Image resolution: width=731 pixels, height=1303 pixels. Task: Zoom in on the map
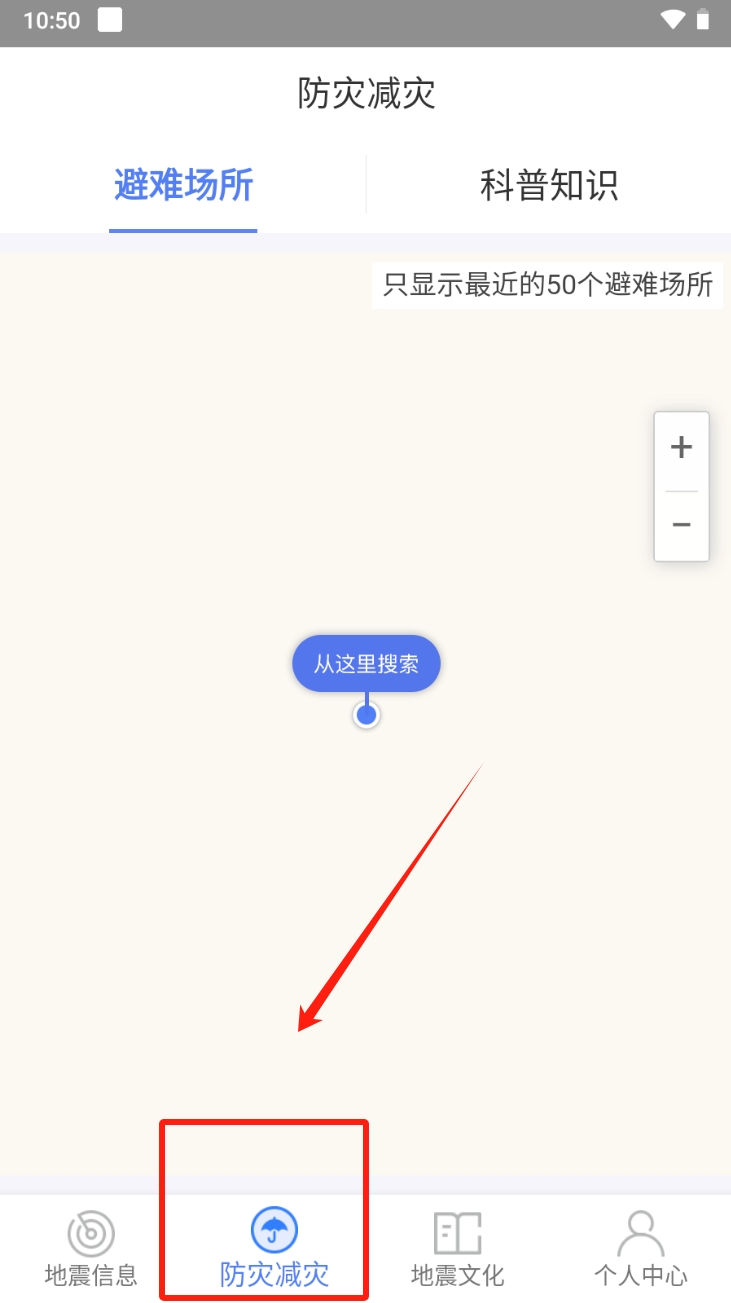click(681, 447)
